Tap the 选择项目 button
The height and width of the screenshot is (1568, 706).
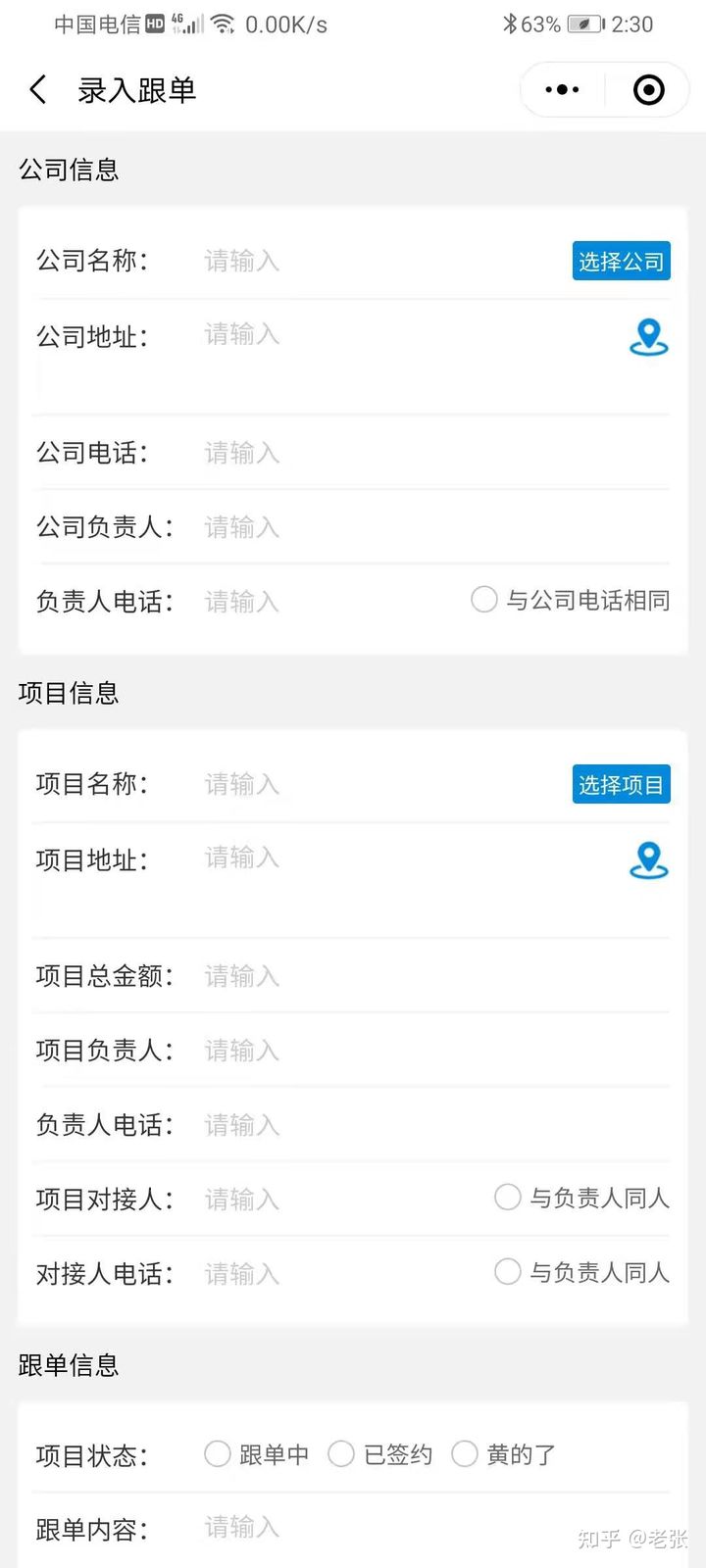(621, 785)
